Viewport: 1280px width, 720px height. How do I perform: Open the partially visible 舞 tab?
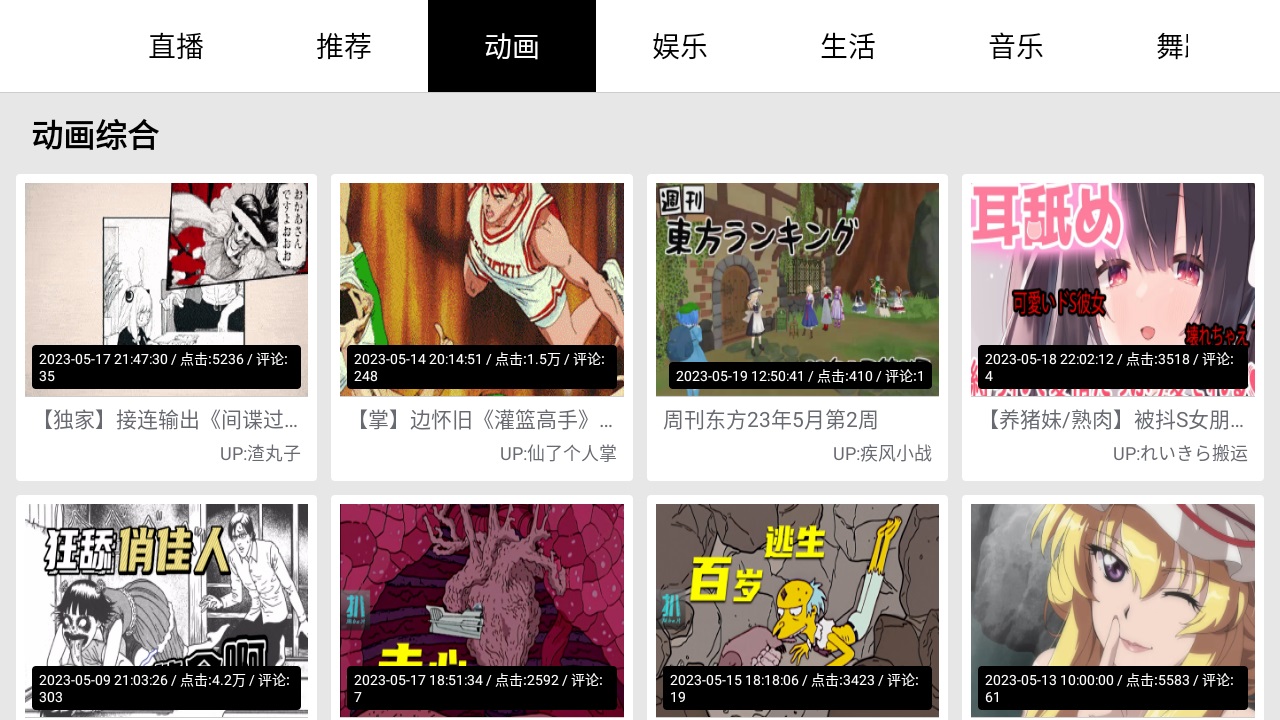(1172, 46)
